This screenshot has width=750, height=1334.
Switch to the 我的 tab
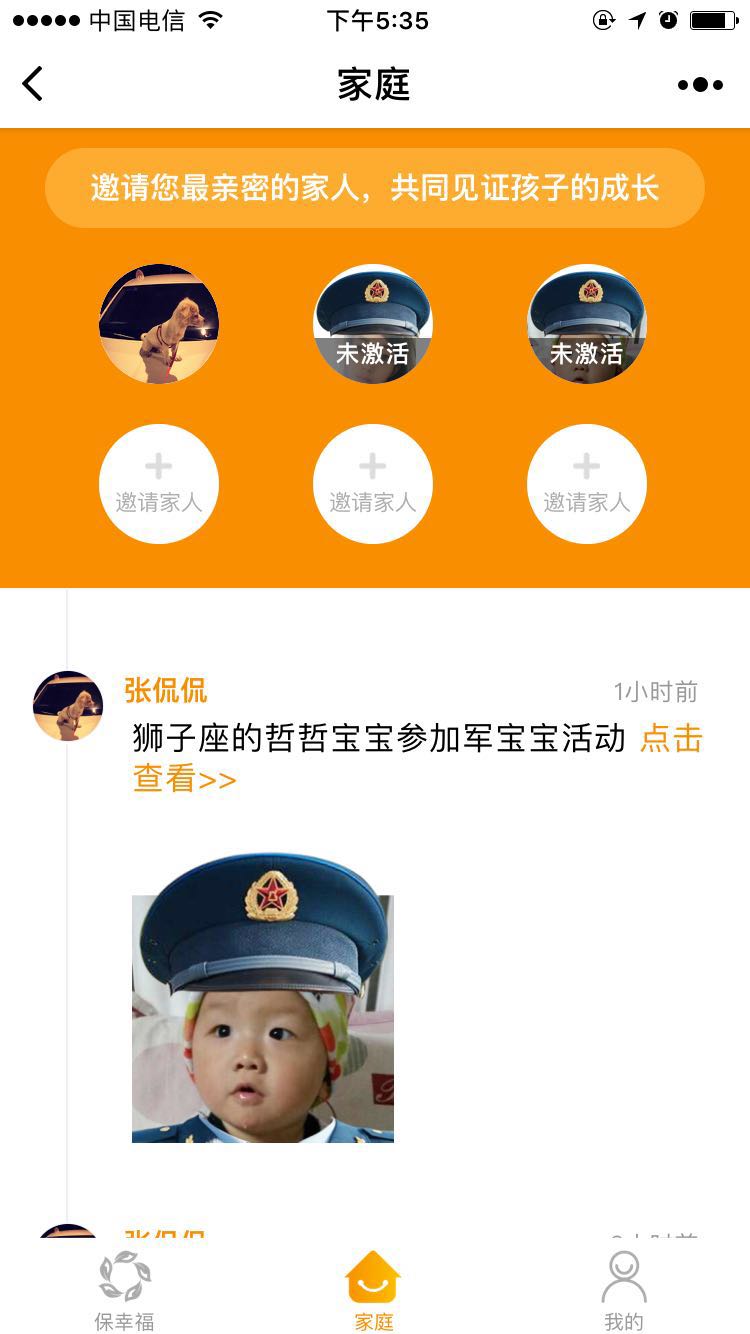(x=624, y=1290)
